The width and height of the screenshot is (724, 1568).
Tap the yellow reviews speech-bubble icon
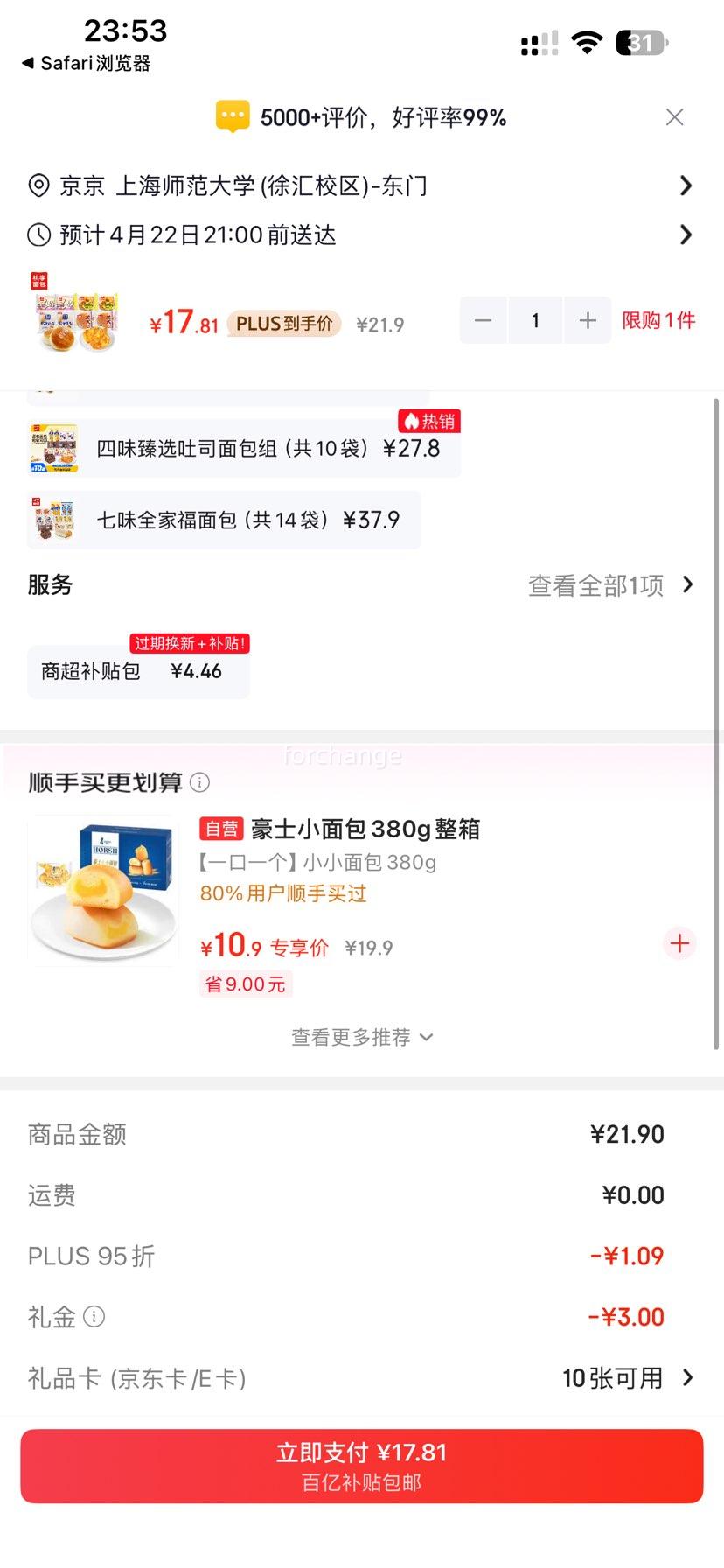coord(233,115)
